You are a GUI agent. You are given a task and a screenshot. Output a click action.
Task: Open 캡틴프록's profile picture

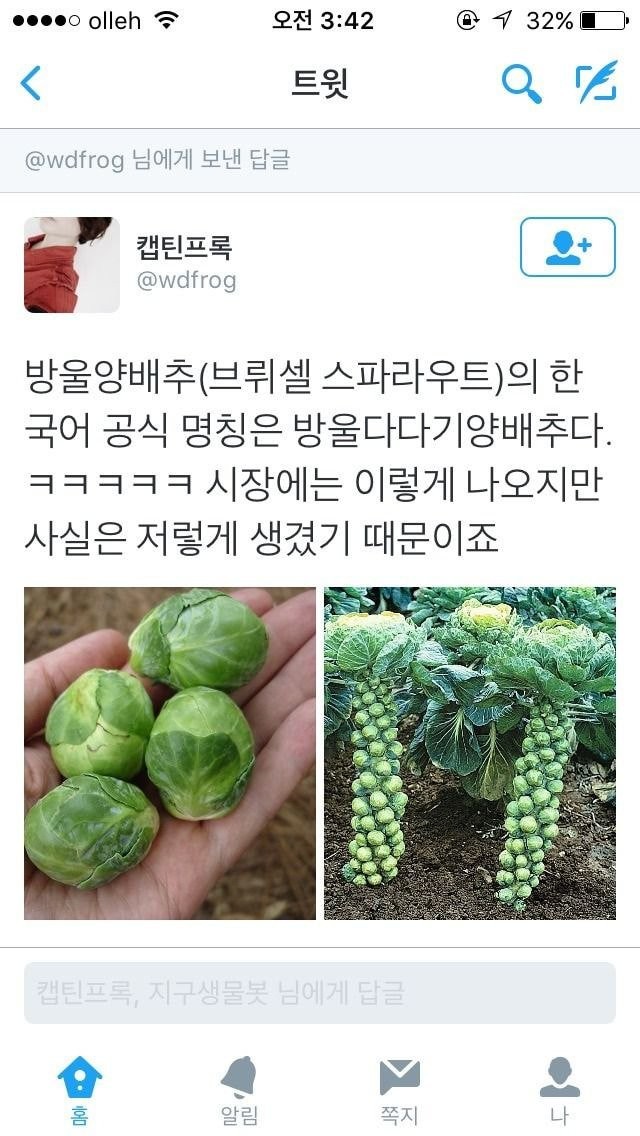pyautogui.click(x=72, y=265)
